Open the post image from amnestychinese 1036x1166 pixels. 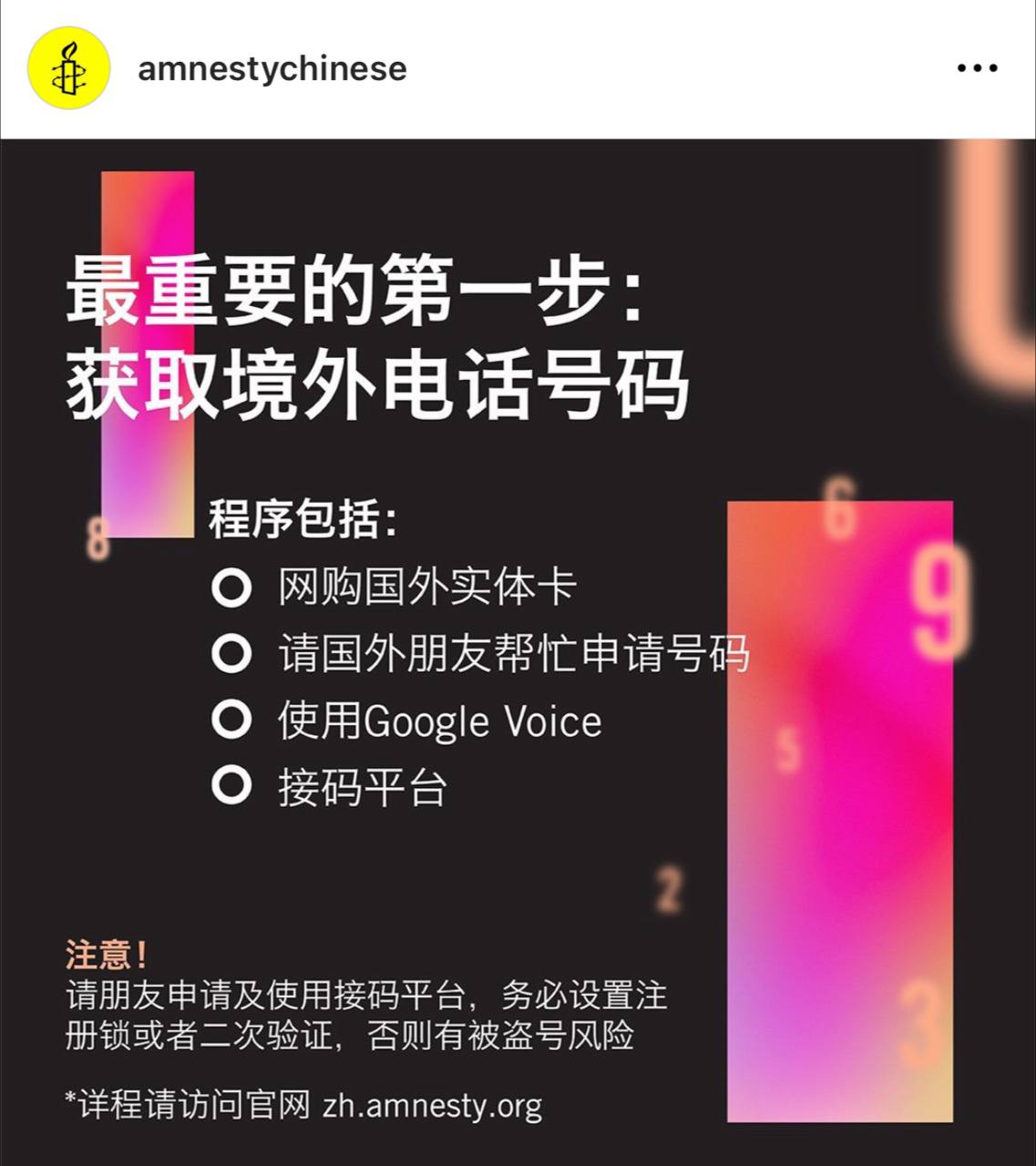pyautogui.click(x=518, y=651)
